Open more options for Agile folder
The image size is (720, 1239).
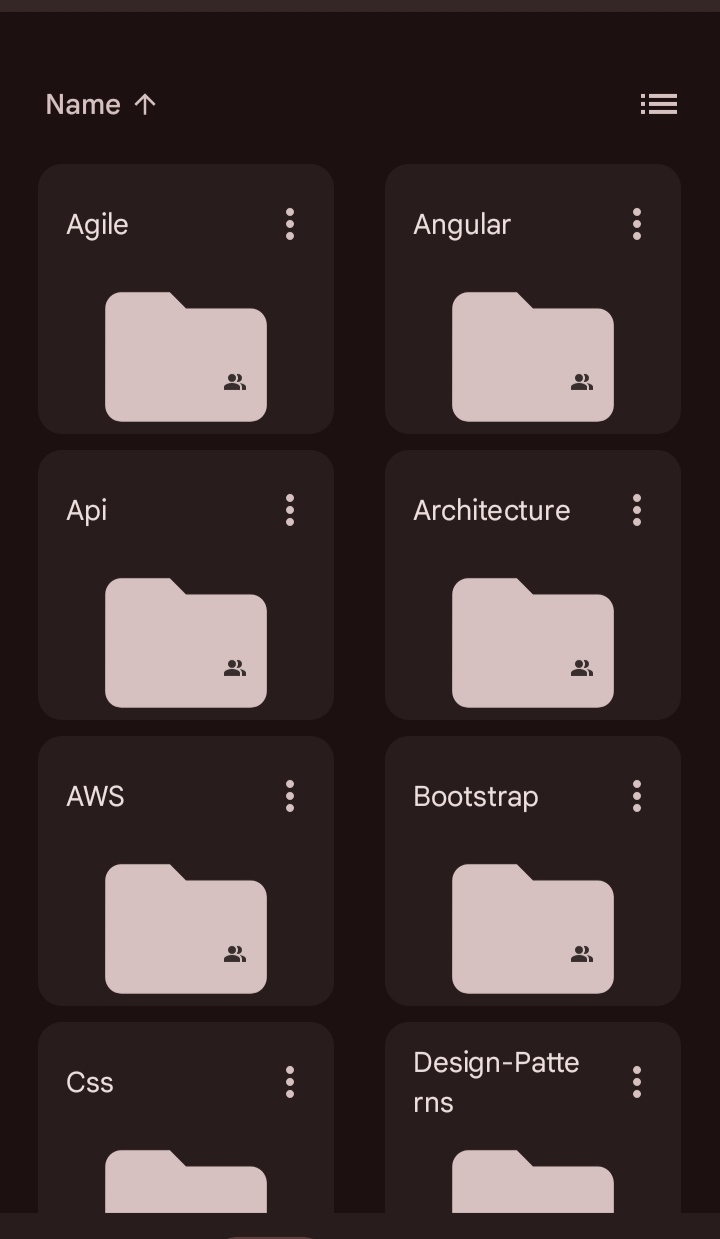[290, 224]
